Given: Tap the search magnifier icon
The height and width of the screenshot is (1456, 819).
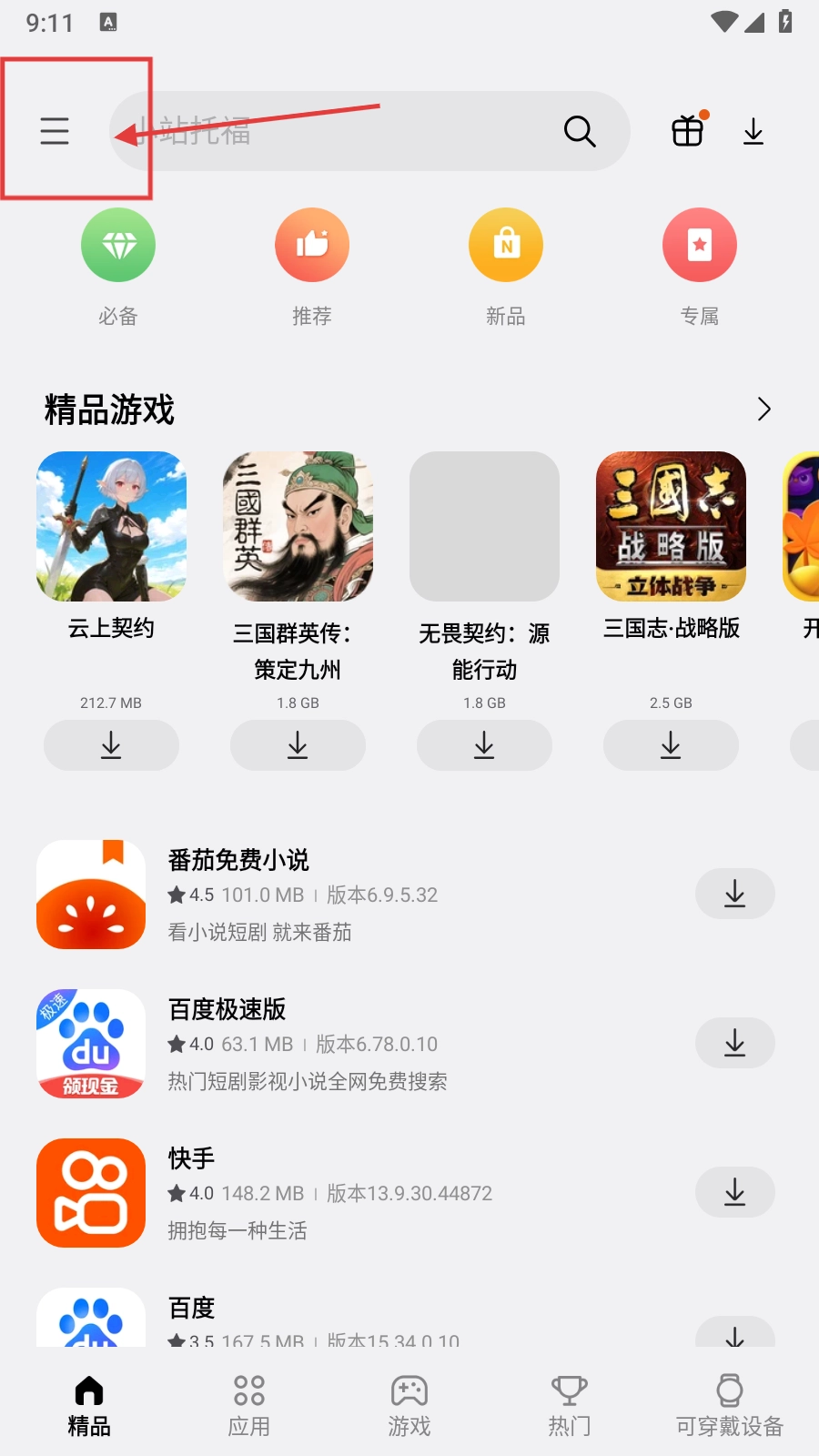Looking at the screenshot, I should 579,131.
